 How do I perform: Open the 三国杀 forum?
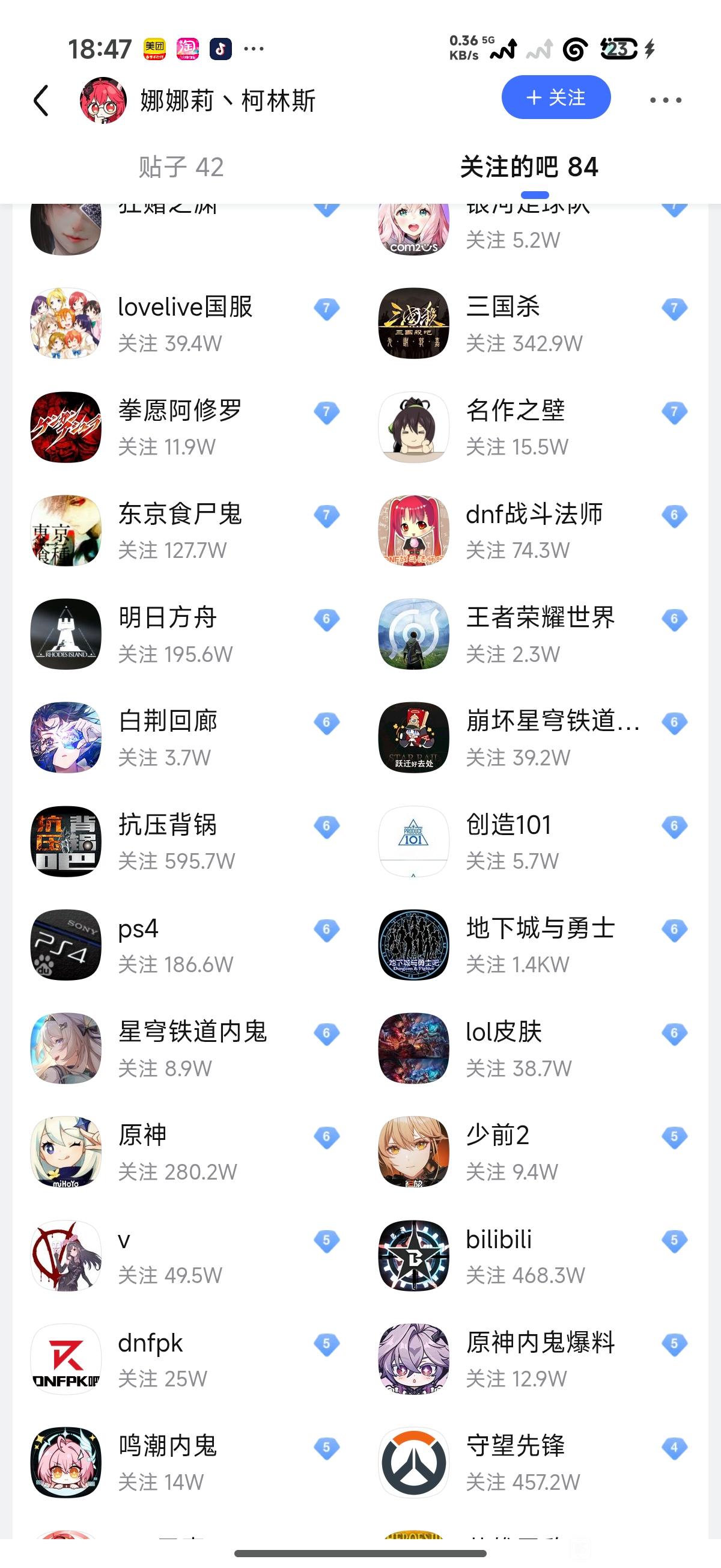[523, 323]
